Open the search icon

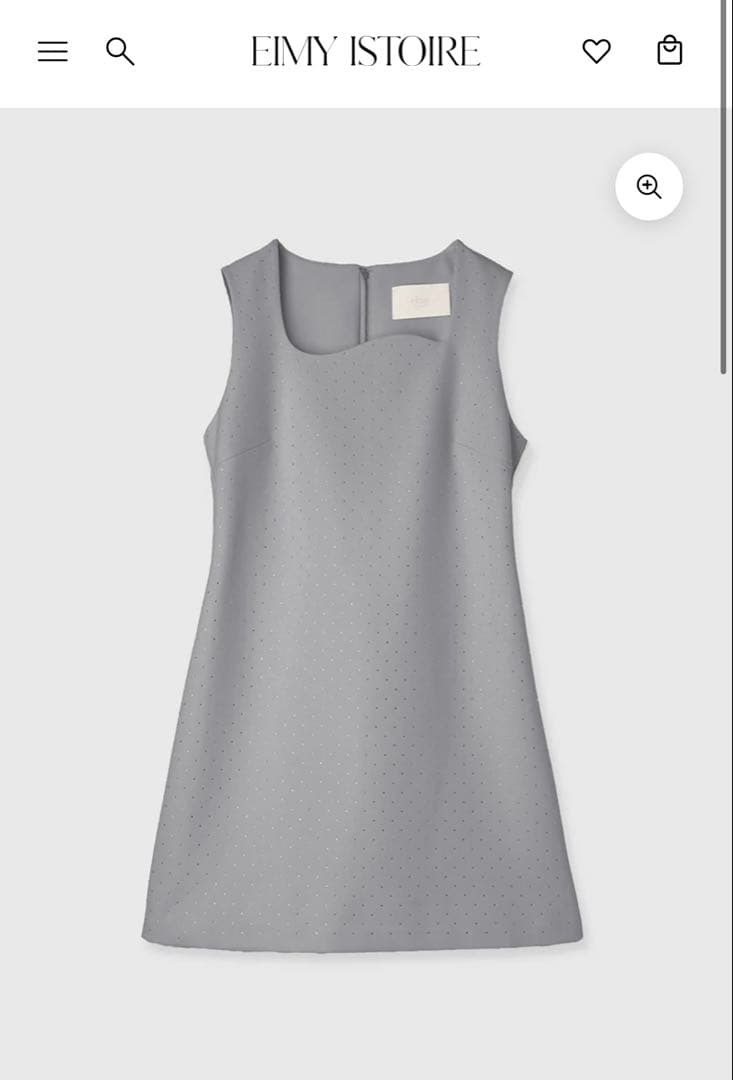coord(120,51)
